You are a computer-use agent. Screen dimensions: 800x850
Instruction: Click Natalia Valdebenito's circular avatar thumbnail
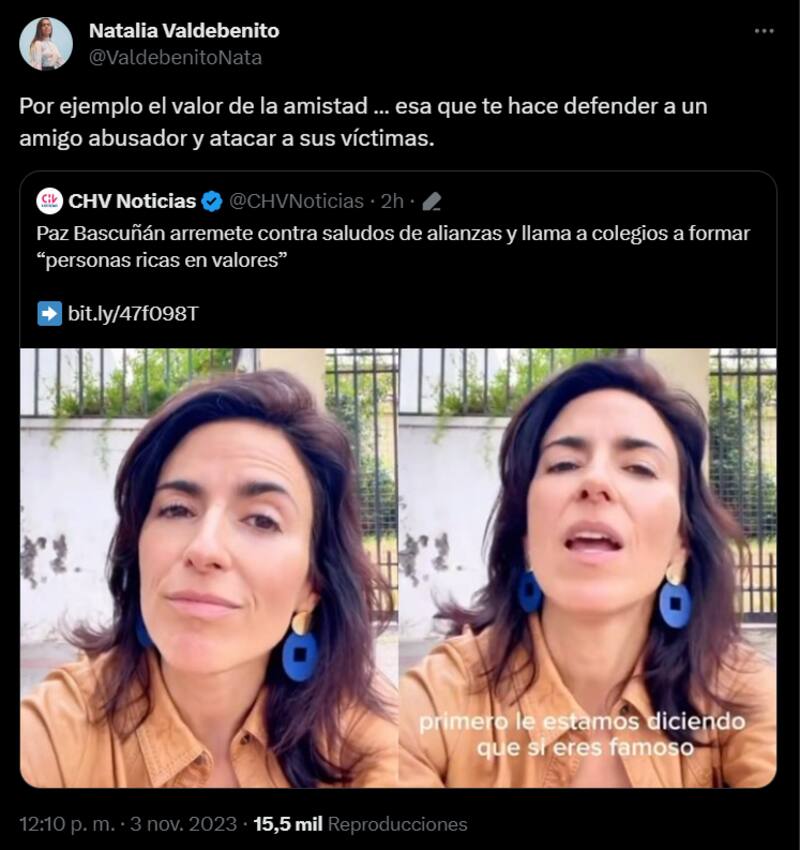(x=42, y=38)
